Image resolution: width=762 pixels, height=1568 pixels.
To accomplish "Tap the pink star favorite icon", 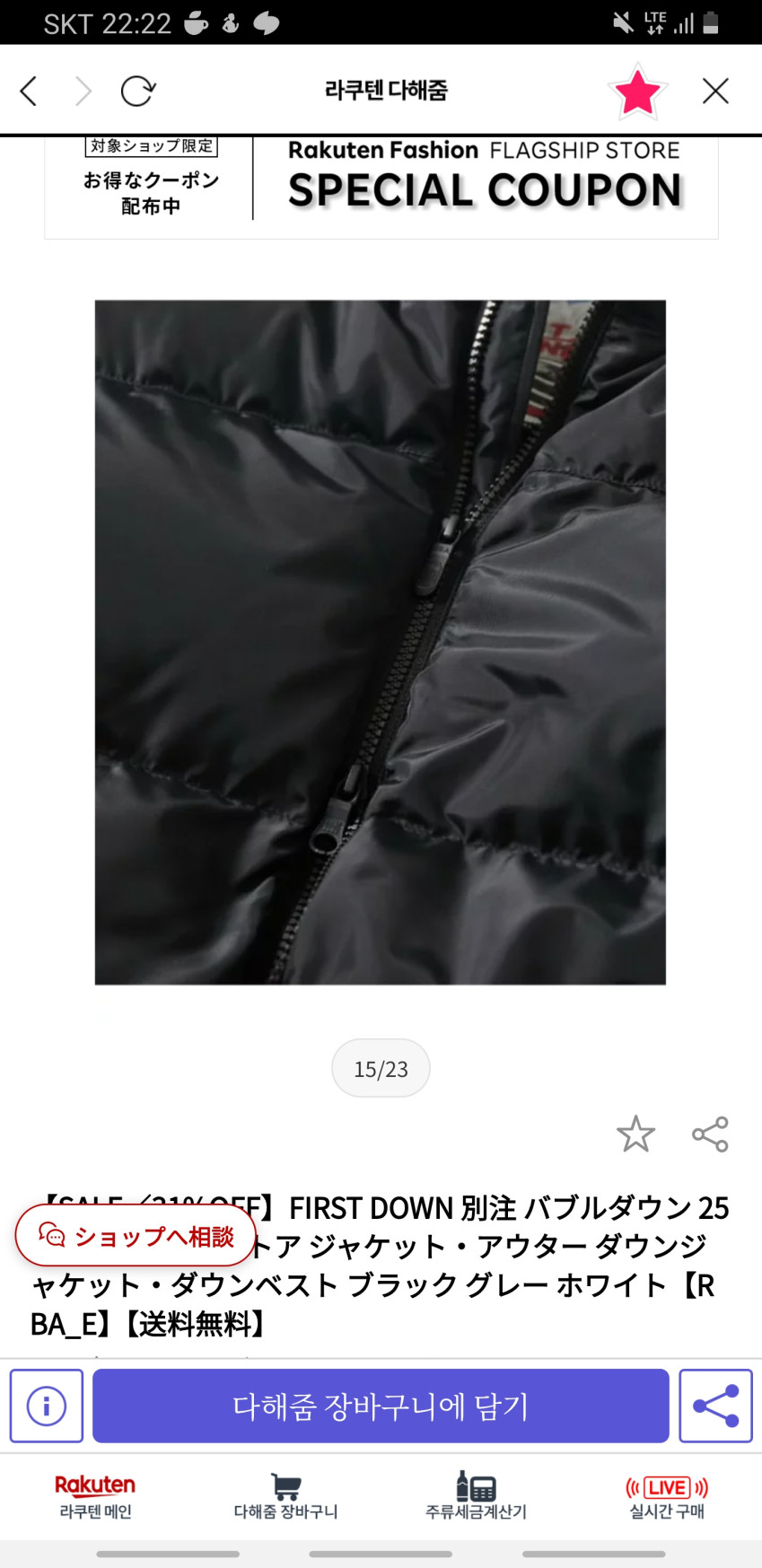I will tap(637, 92).
